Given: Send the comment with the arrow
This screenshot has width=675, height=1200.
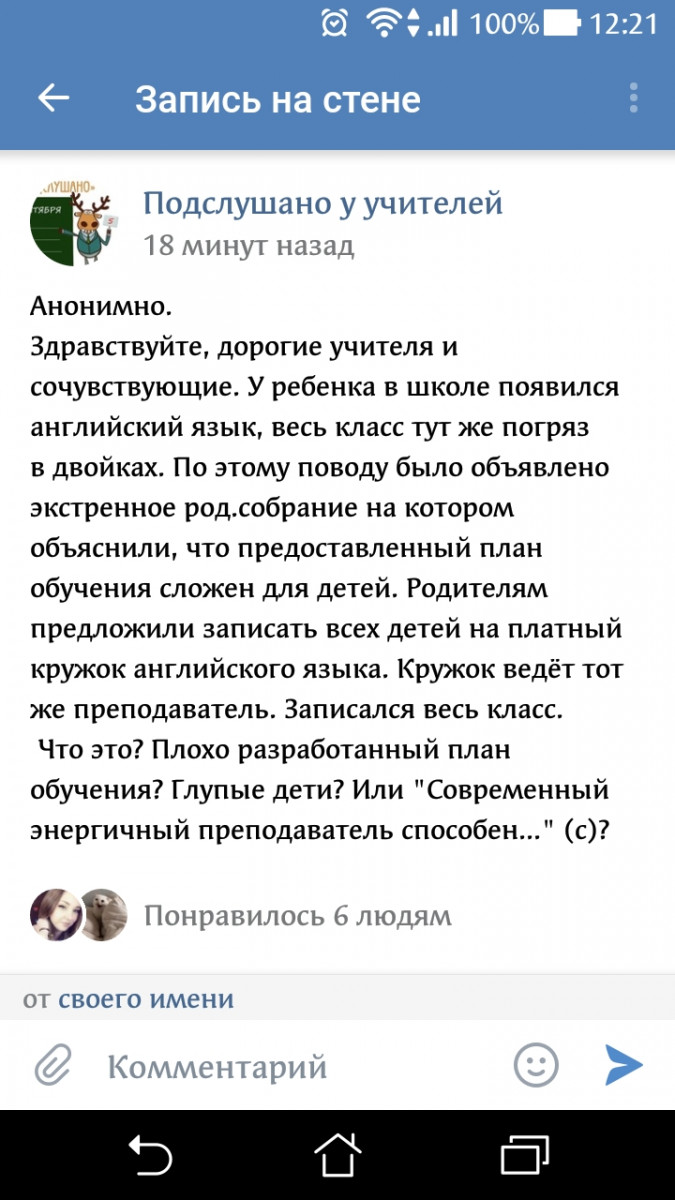Looking at the screenshot, I should [x=624, y=1065].
